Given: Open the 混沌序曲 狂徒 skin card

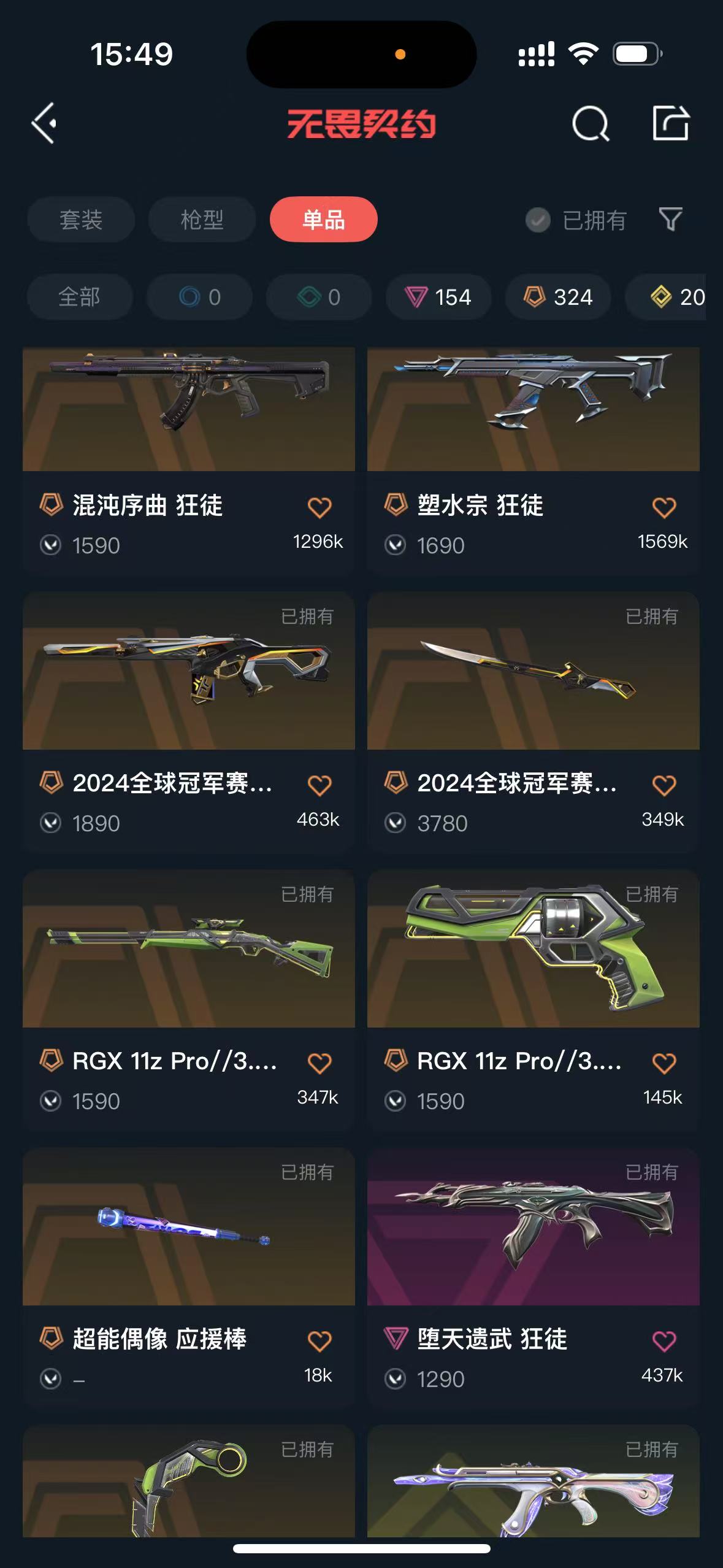Looking at the screenshot, I should click(189, 460).
